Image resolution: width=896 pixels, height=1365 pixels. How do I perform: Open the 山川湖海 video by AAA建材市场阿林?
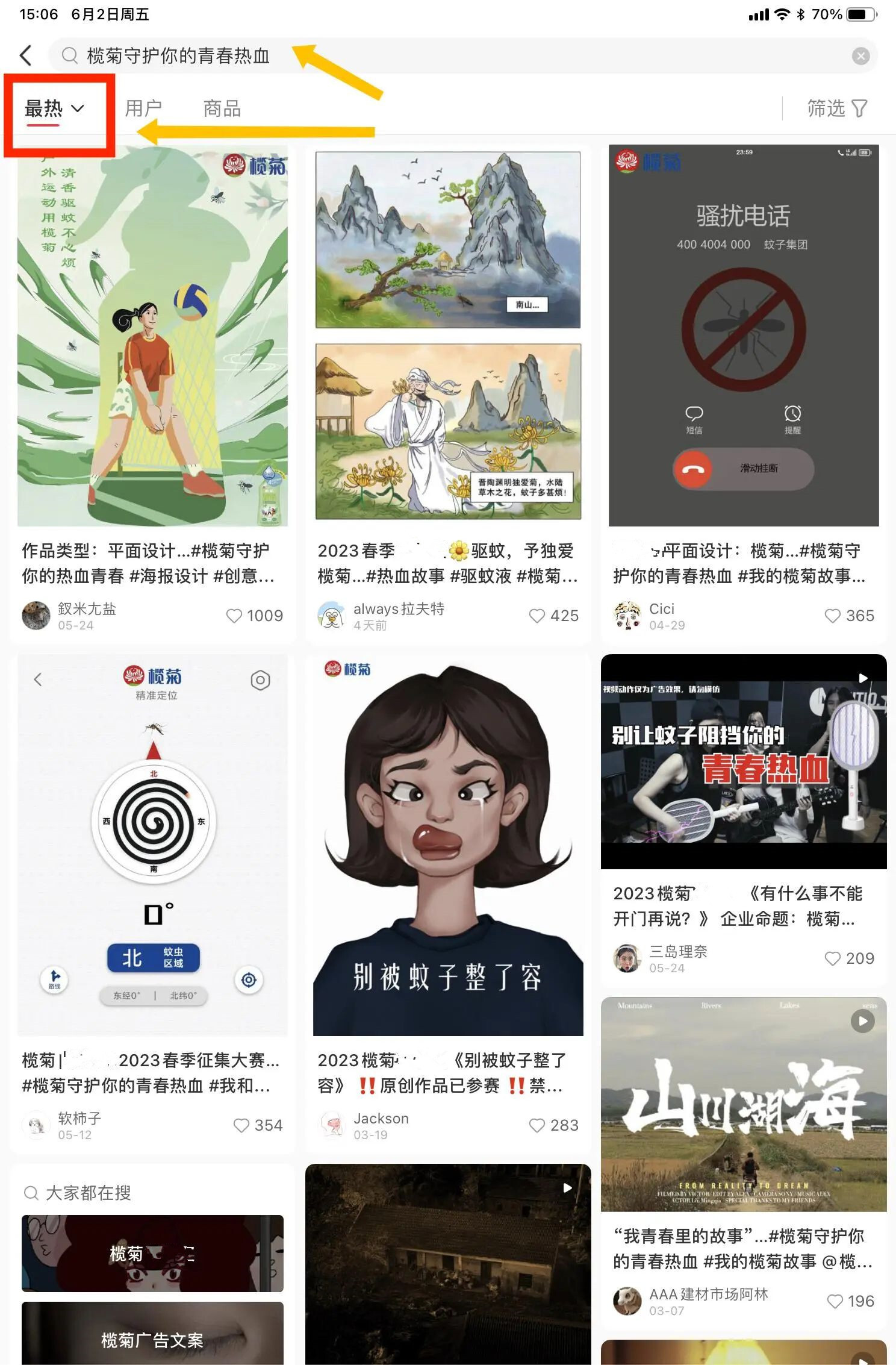tap(743, 1104)
